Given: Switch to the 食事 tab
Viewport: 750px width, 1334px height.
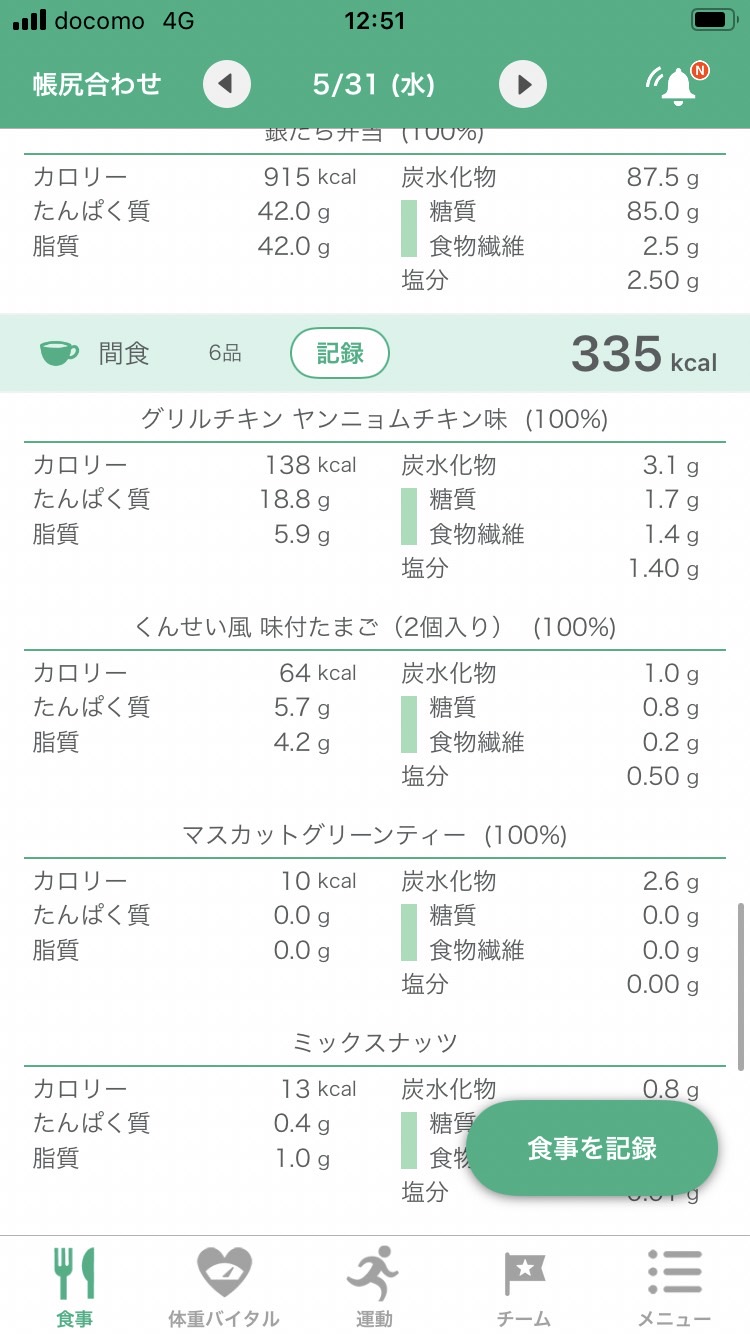Looking at the screenshot, I should [74, 1285].
